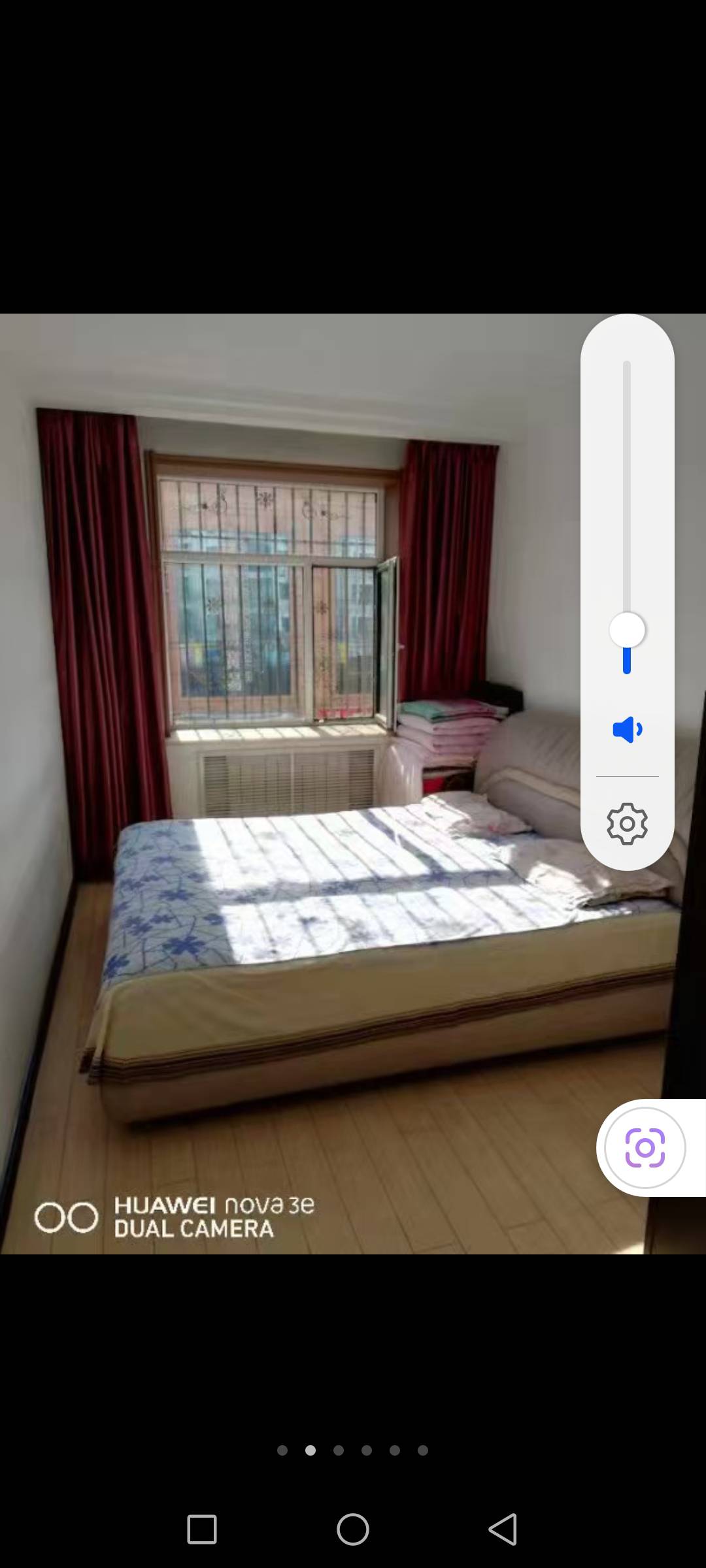Return to the home screen
Screen dimensions: 706x1568
click(353, 1529)
